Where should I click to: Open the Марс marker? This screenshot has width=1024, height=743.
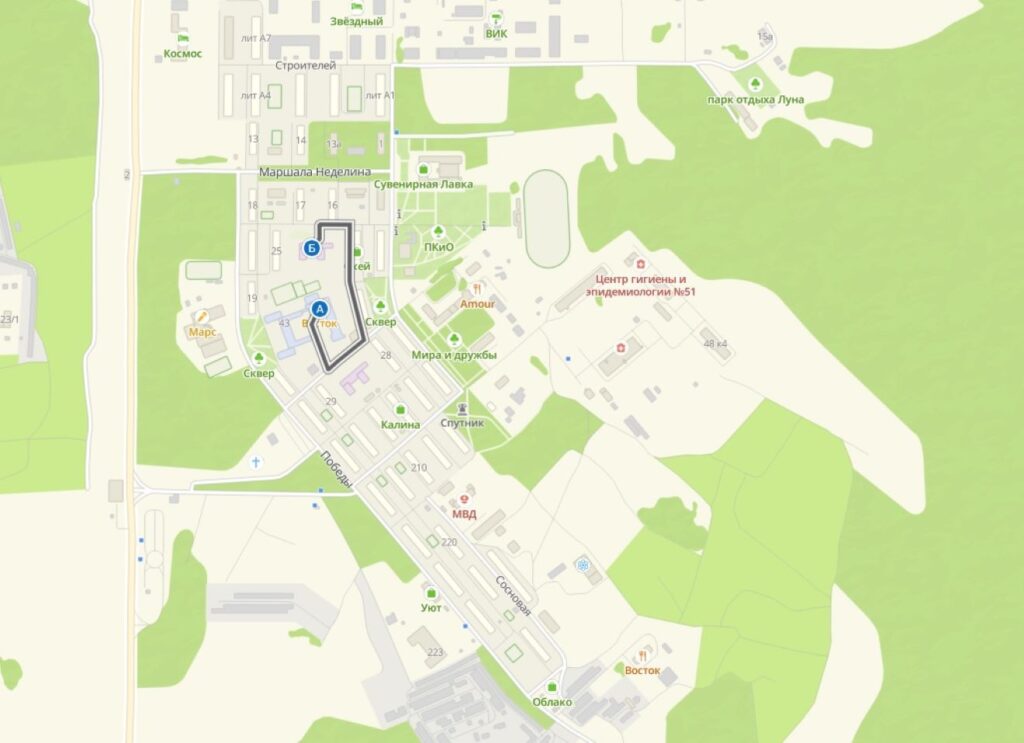[202, 316]
